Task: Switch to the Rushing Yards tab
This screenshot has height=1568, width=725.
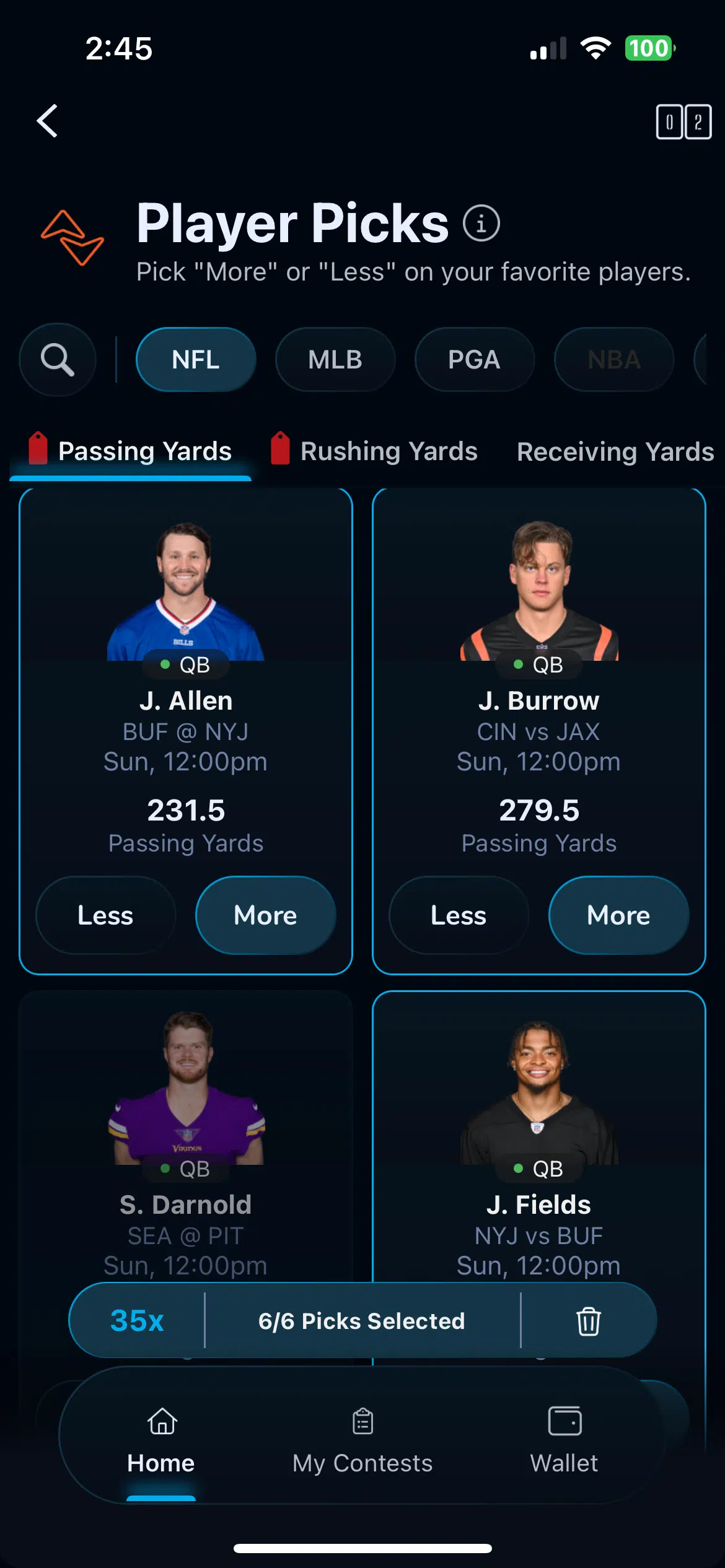Action: point(389,451)
